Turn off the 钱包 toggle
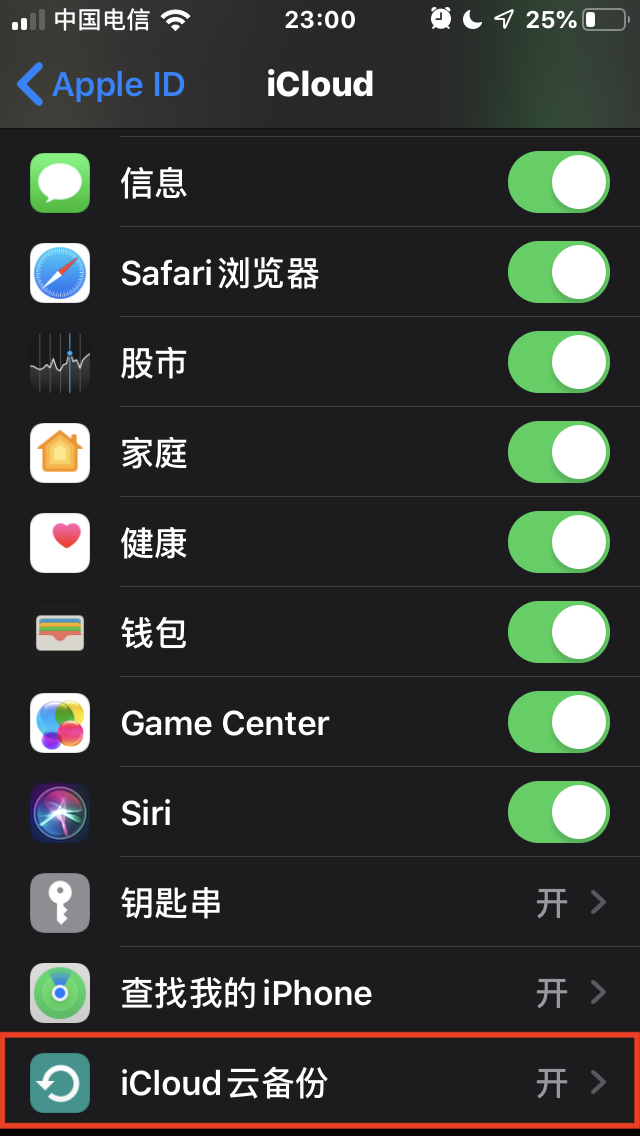 click(x=558, y=633)
